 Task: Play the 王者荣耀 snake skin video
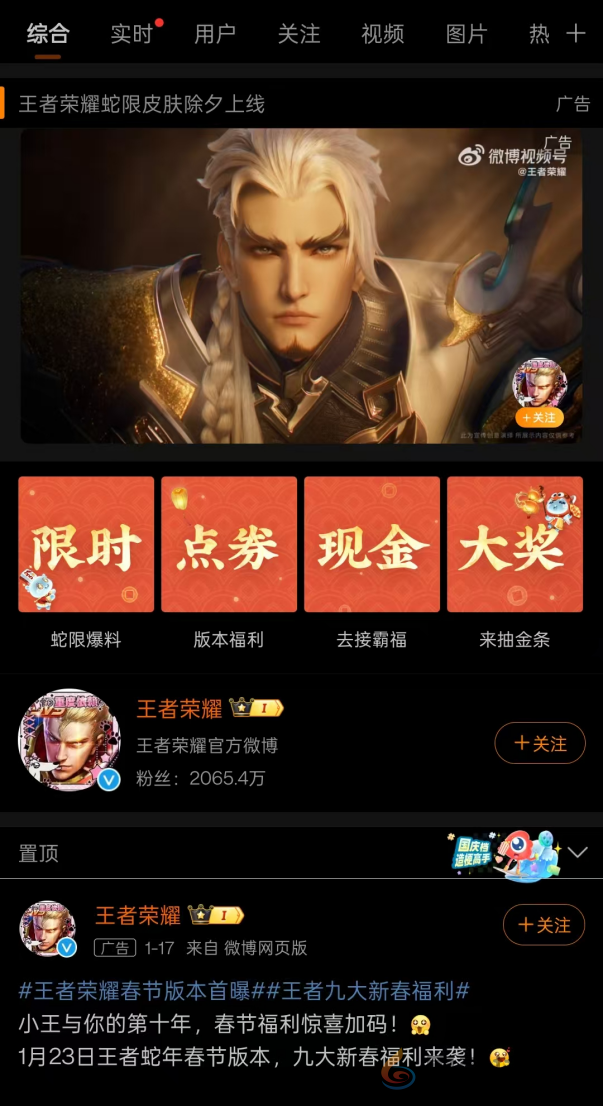pyautogui.click(x=301, y=285)
